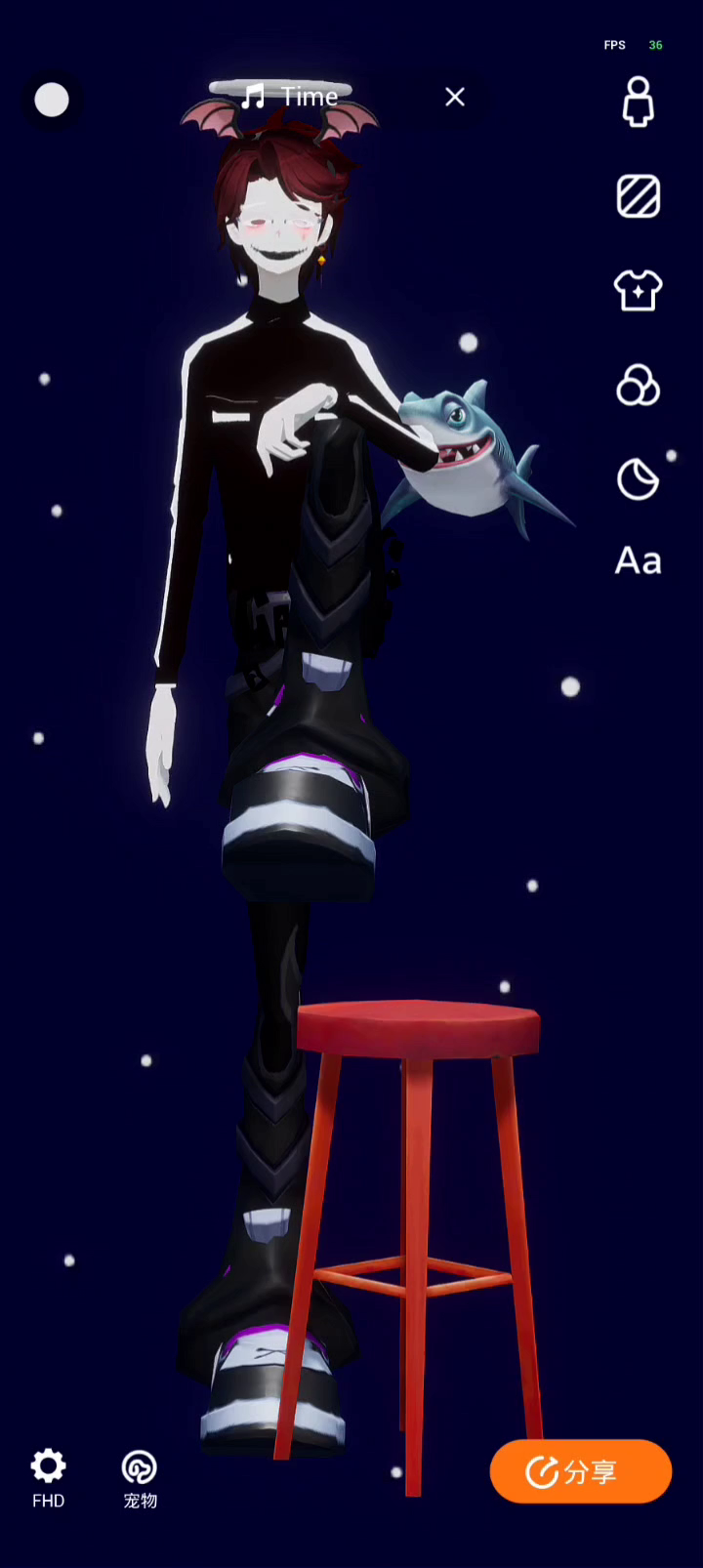Tap the white record circle button
703x1568 pixels.
(x=52, y=100)
